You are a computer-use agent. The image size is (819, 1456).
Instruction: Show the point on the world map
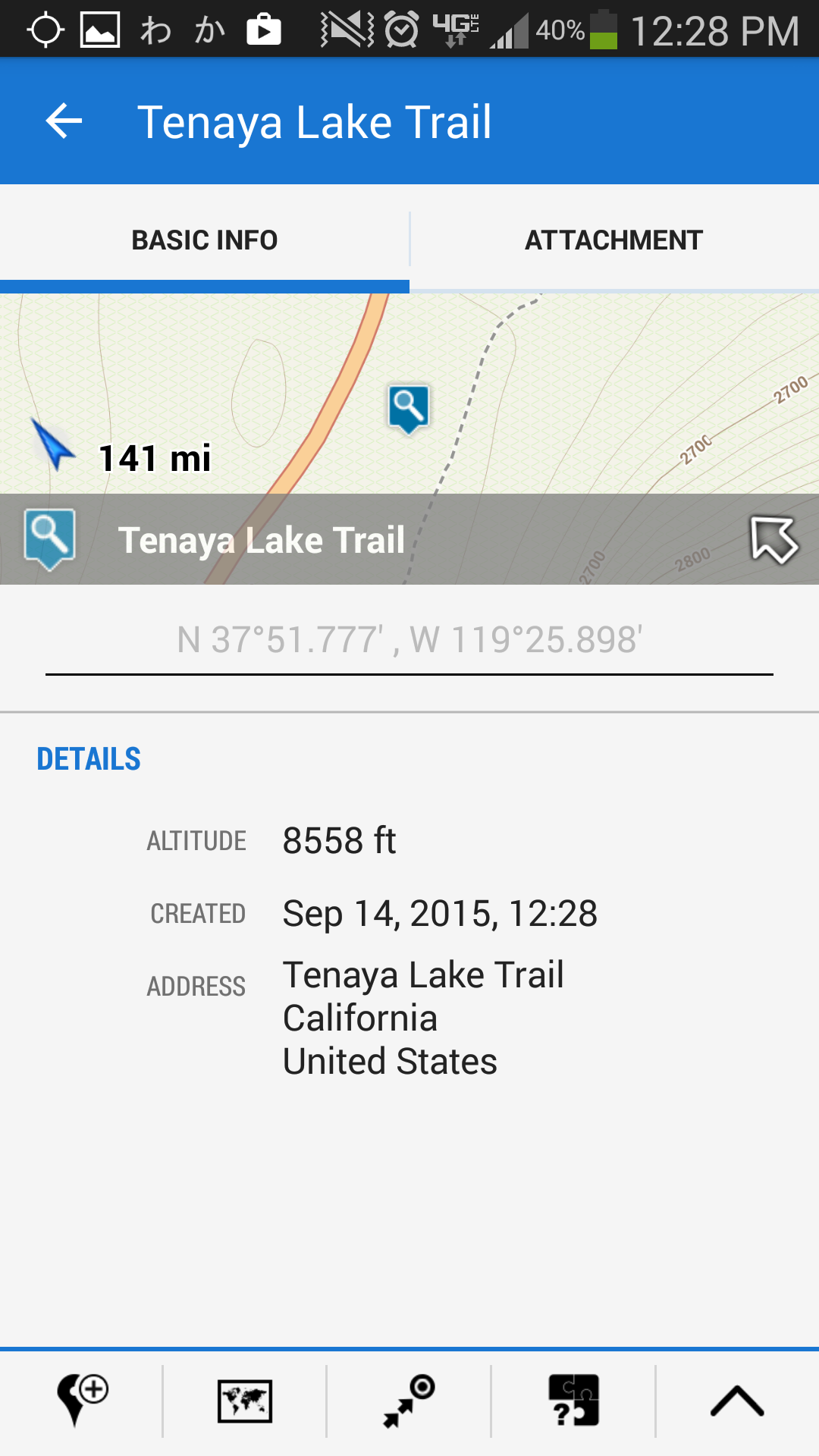[x=244, y=1401]
